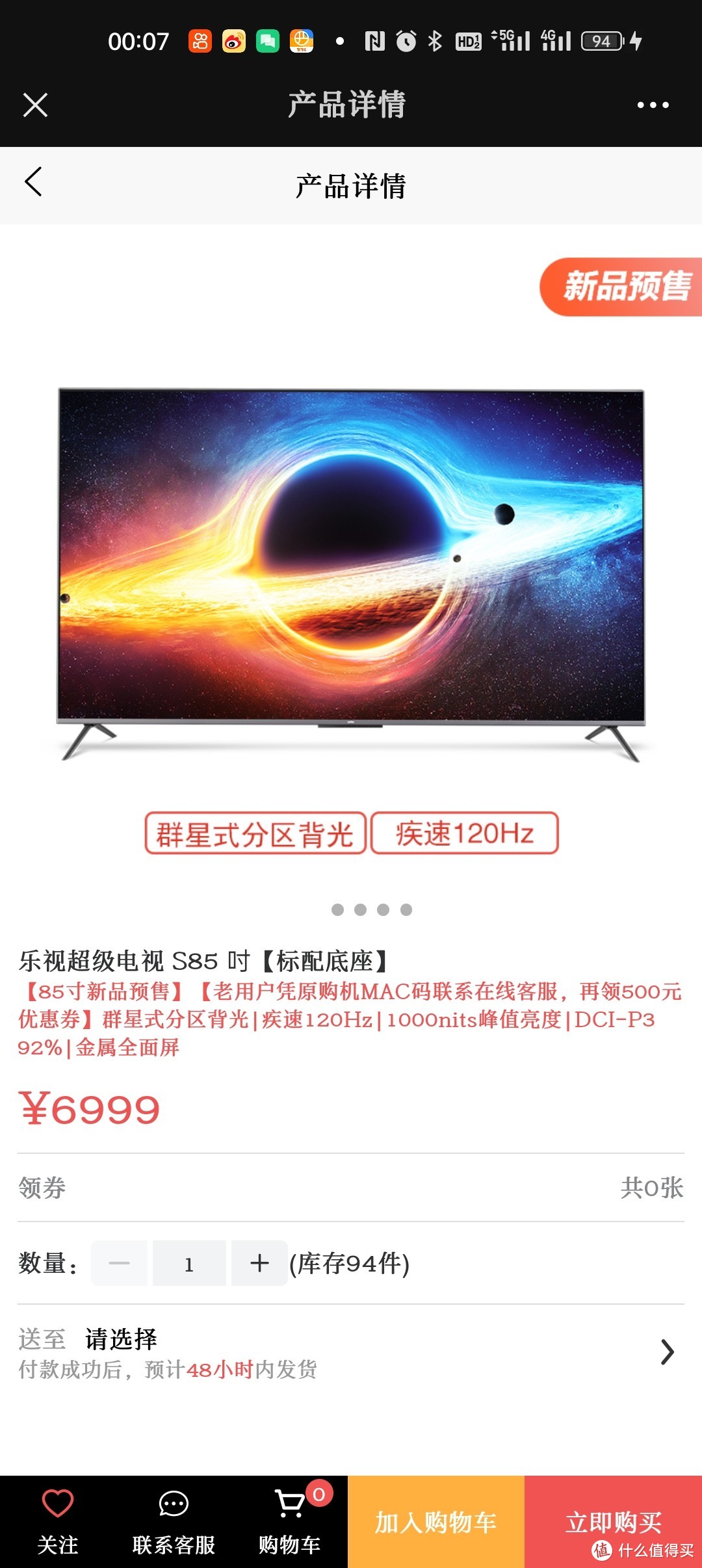Tap plus to increase quantity stepper
The height and width of the screenshot is (1568, 702).
point(259,1262)
